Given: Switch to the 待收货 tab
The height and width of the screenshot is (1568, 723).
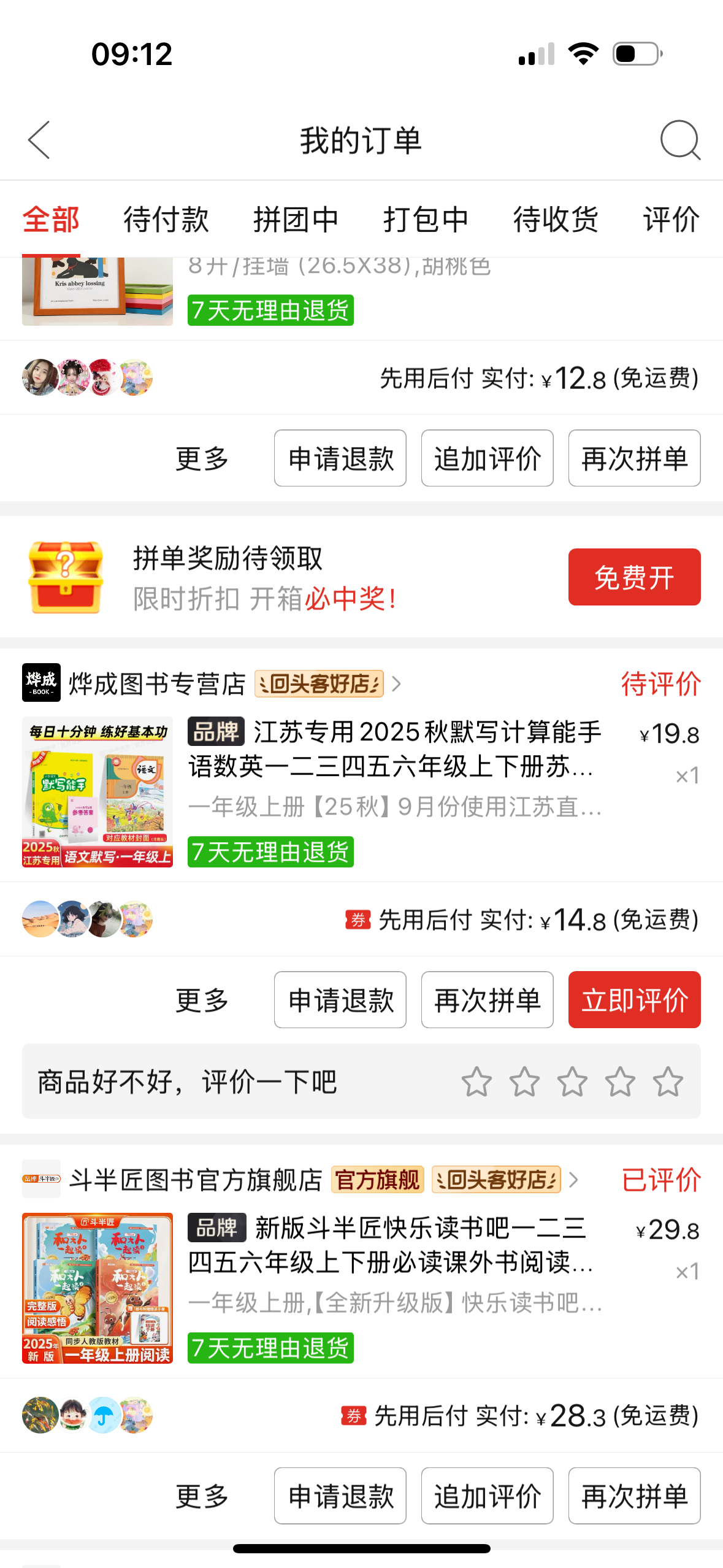Looking at the screenshot, I should [556, 220].
